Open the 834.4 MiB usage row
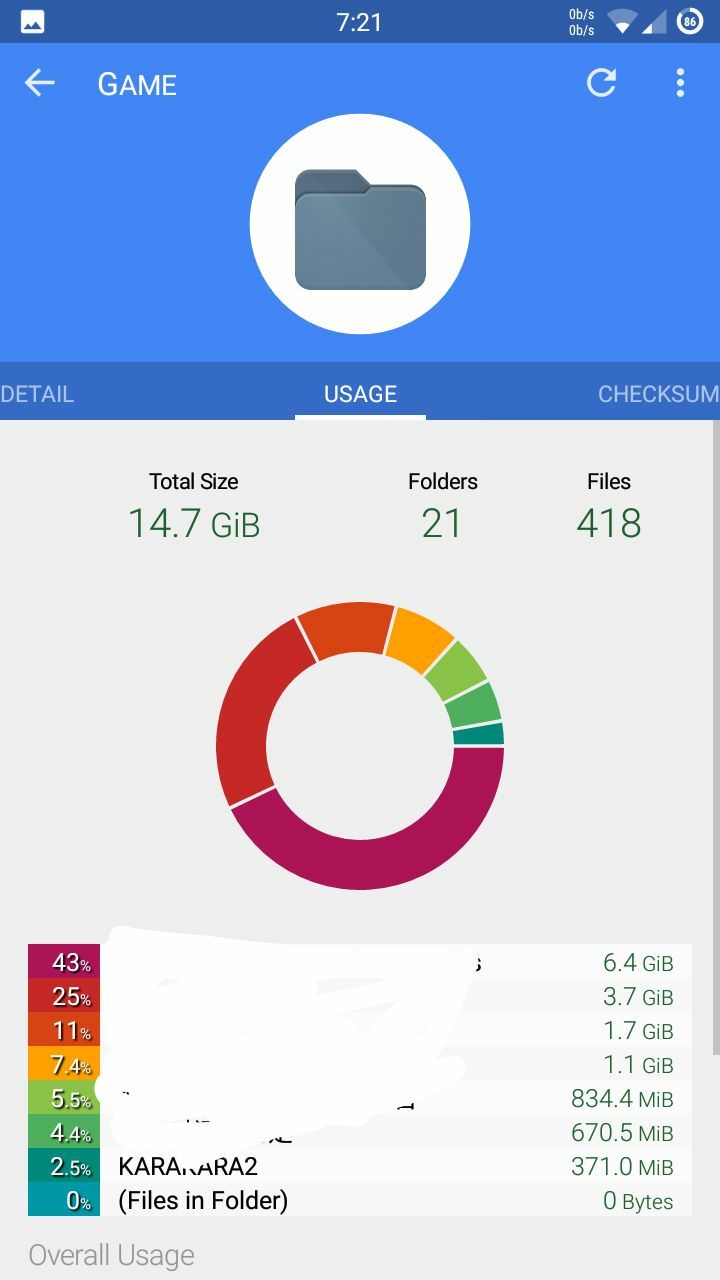Image resolution: width=720 pixels, height=1280 pixels. click(360, 1099)
